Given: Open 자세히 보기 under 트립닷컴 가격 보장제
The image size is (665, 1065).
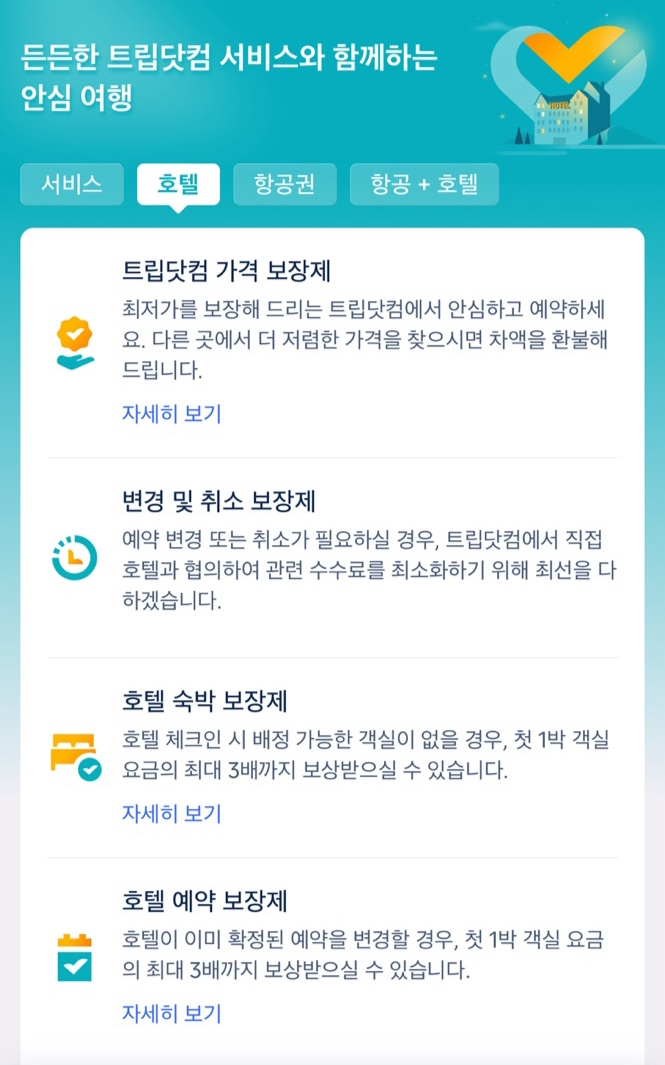Looking at the screenshot, I should tap(171, 414).
